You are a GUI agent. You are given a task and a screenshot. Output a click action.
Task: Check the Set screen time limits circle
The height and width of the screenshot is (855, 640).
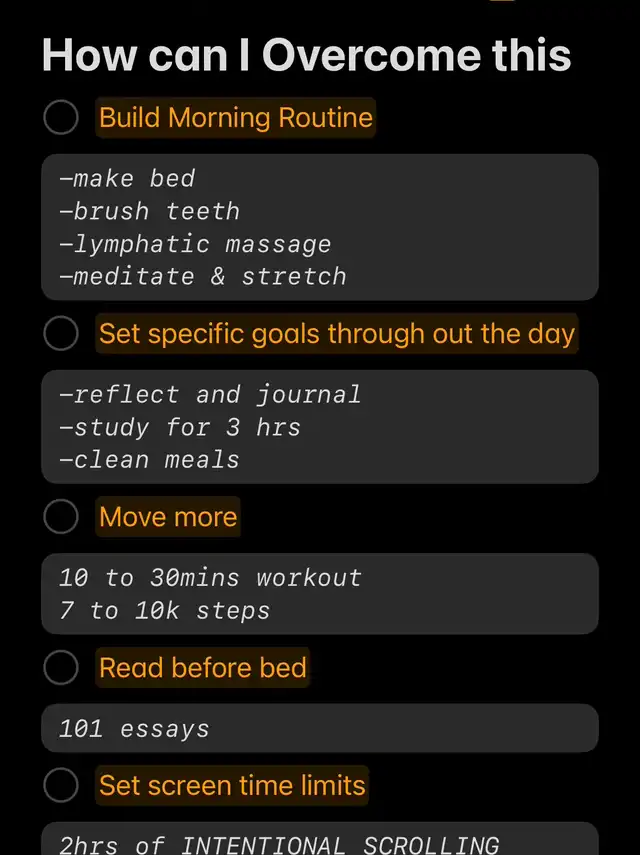click(x=61, y=785)
